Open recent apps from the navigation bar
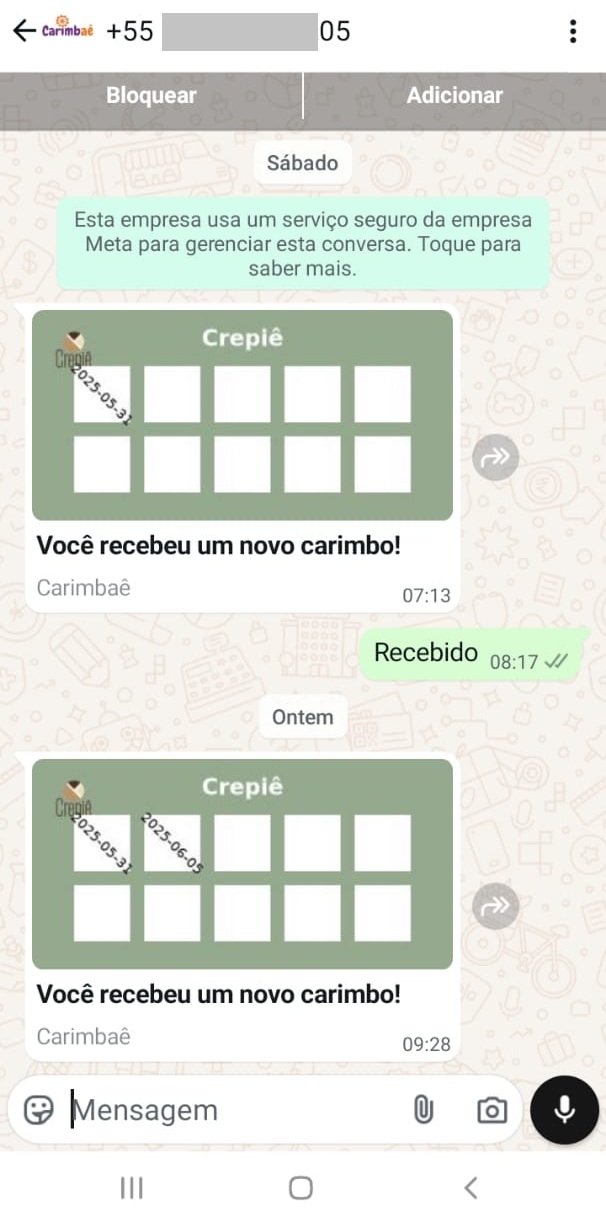 [x=131, y=1188]
